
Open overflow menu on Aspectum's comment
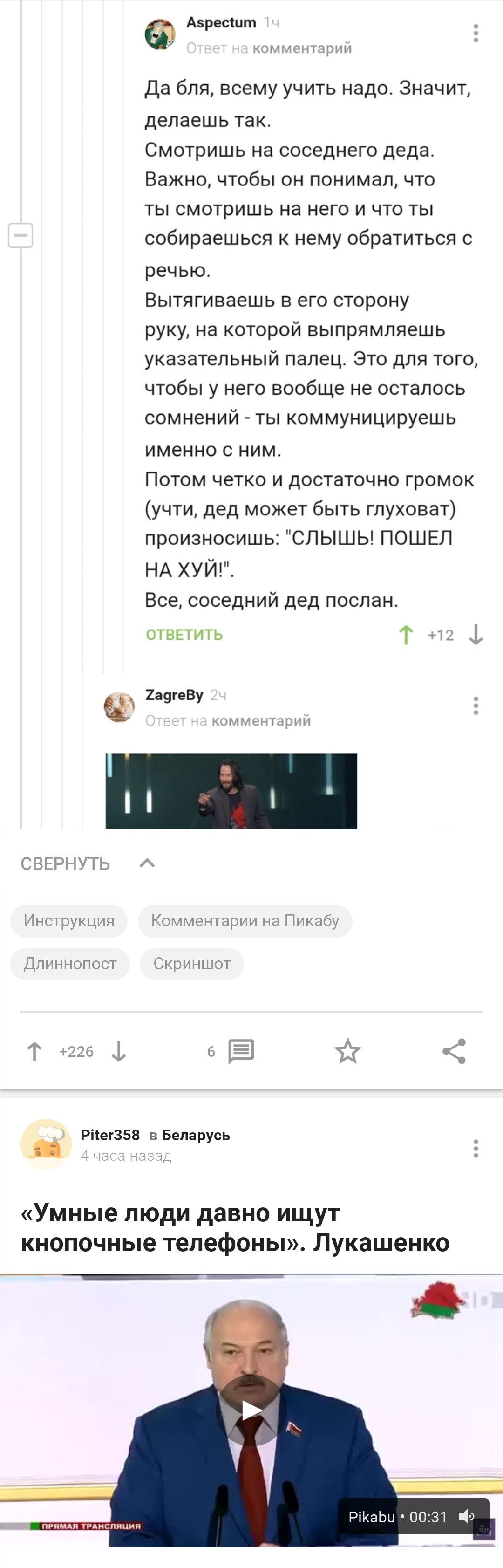[x=476, y=34]
